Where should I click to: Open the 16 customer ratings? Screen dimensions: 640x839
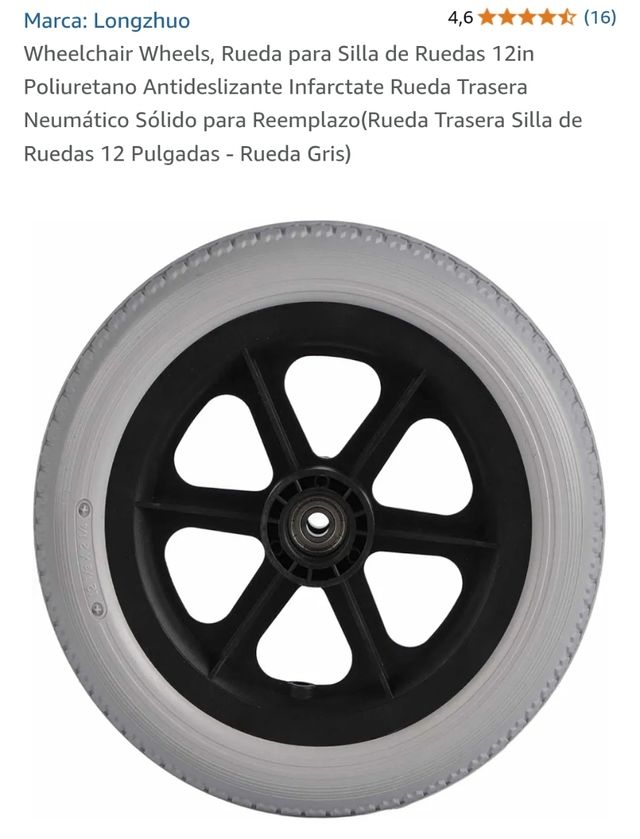coord(599,17)
